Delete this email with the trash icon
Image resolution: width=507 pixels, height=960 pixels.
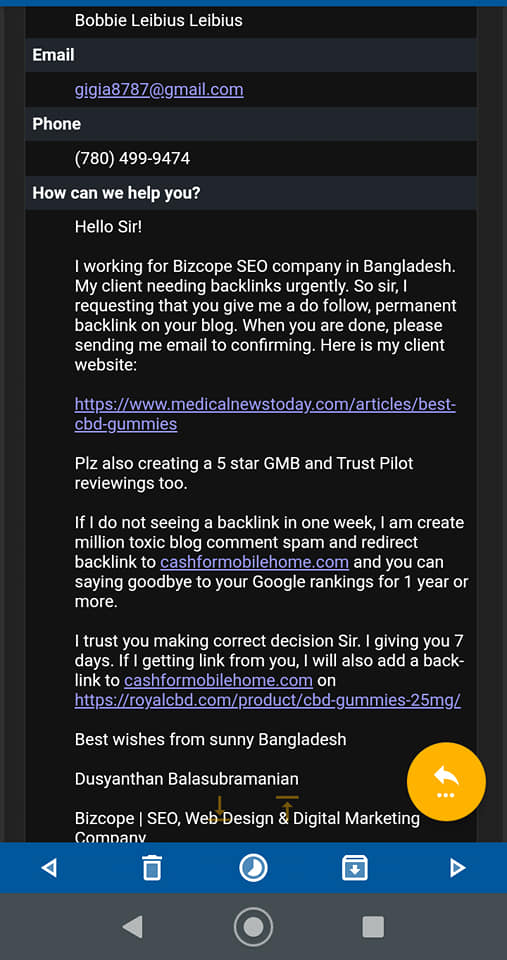[152, 868]
